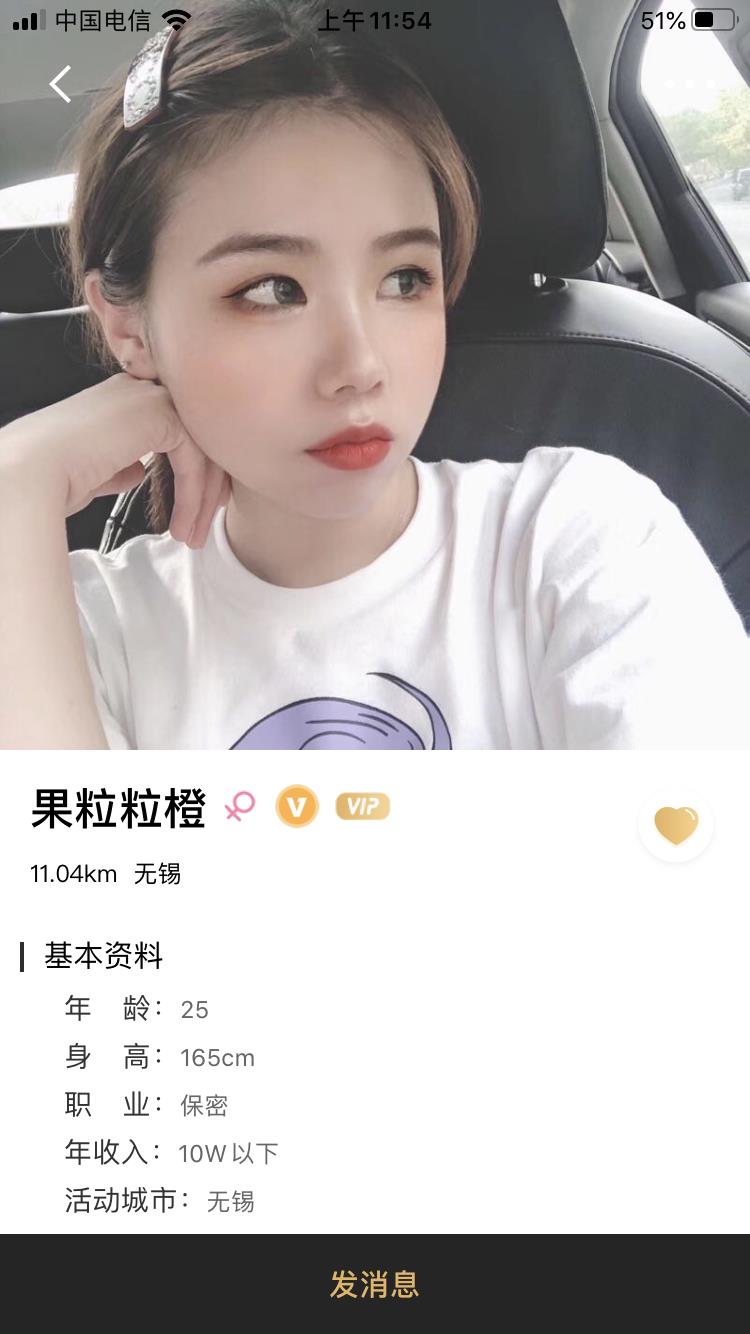Like the profile with the heart button
Image resolution: width=750 pixels, height=1334 pixels.
pos(676,826)
